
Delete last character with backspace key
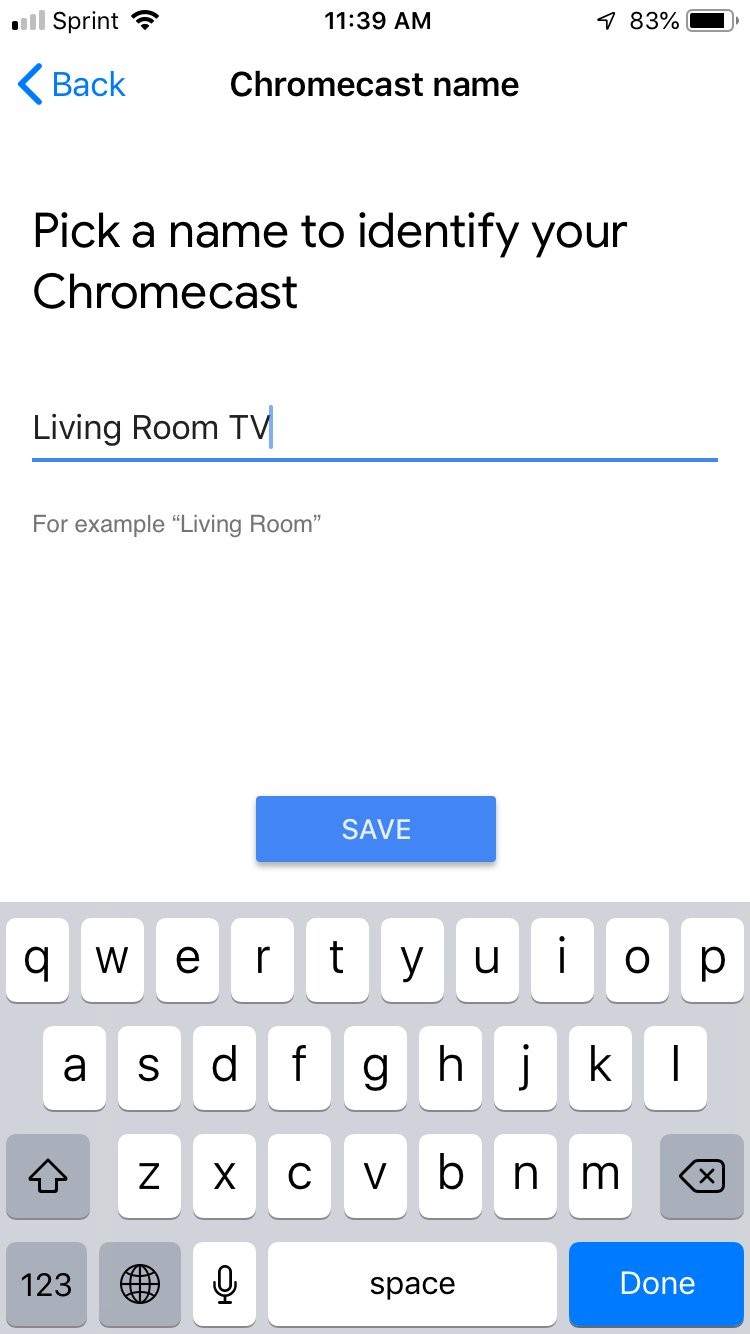pos(702,1177)
